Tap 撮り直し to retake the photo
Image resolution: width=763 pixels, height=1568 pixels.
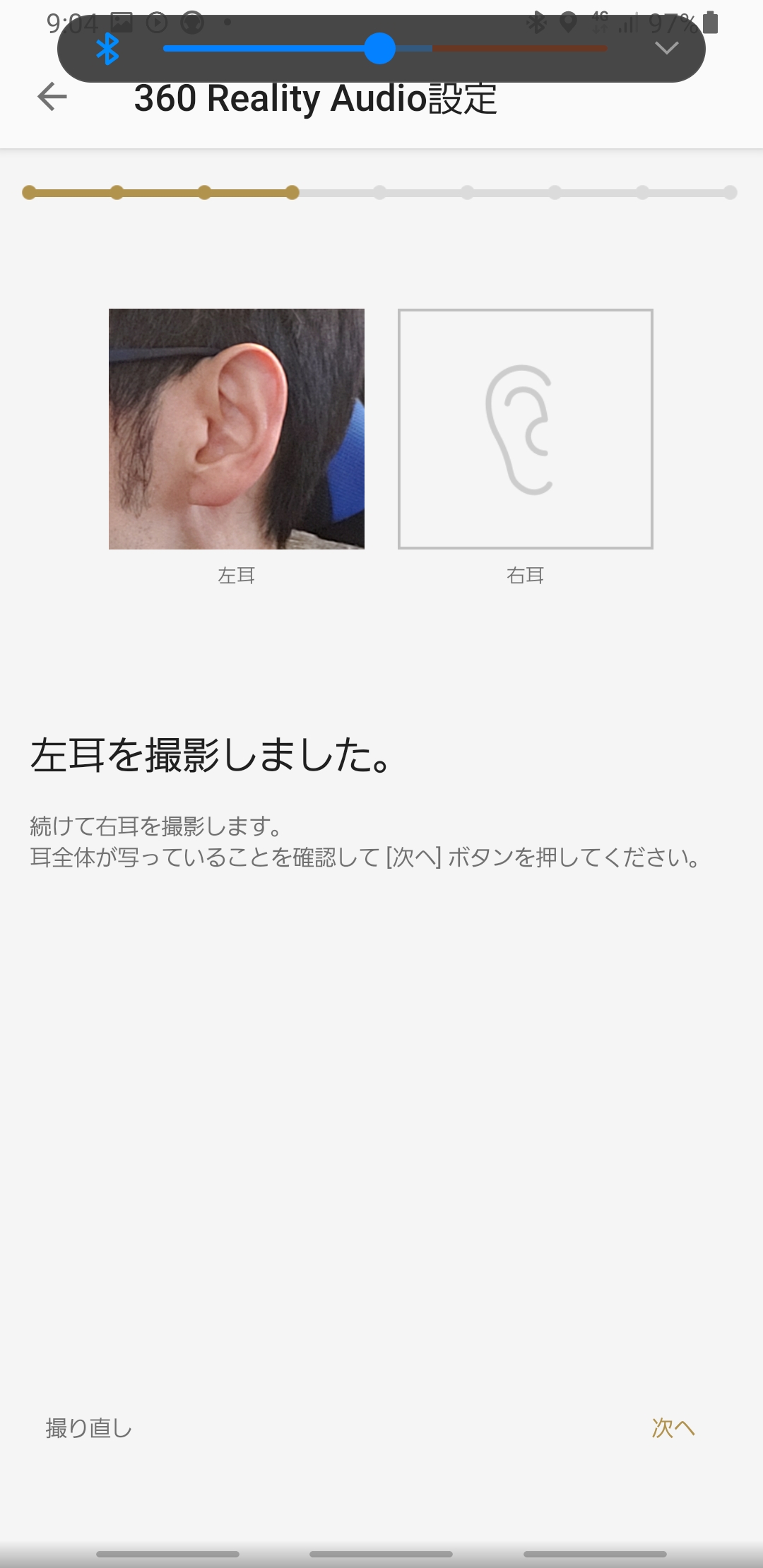pyautogui.click(x=89, y=1428)
